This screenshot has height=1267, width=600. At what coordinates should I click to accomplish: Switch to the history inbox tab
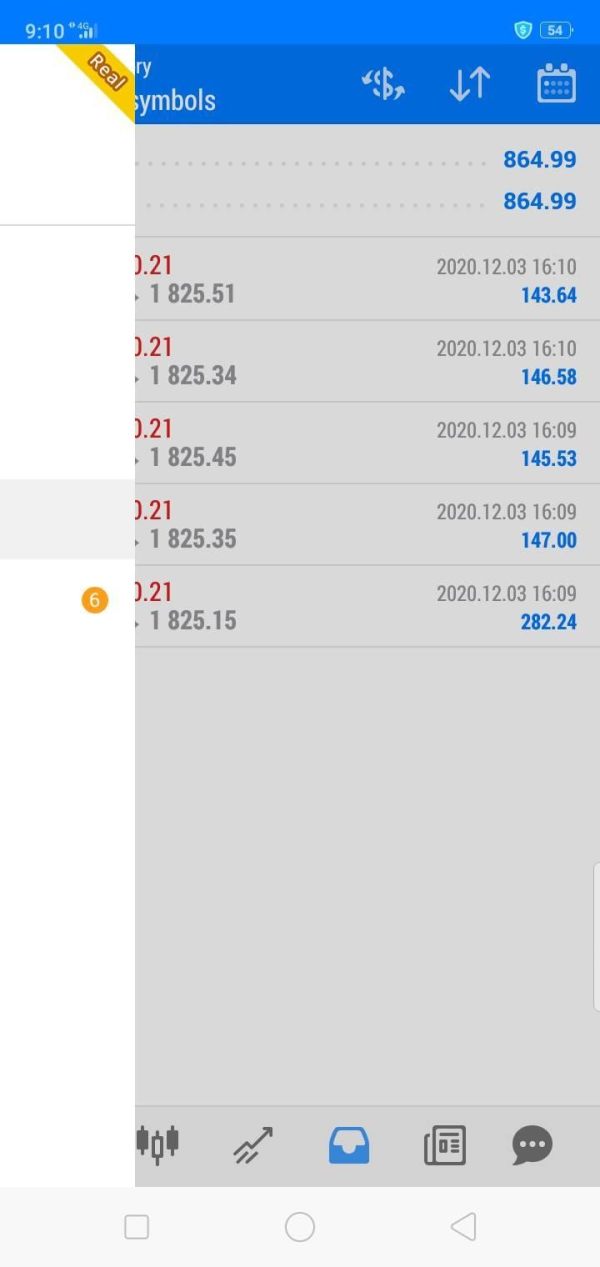tap(349, 1145)
